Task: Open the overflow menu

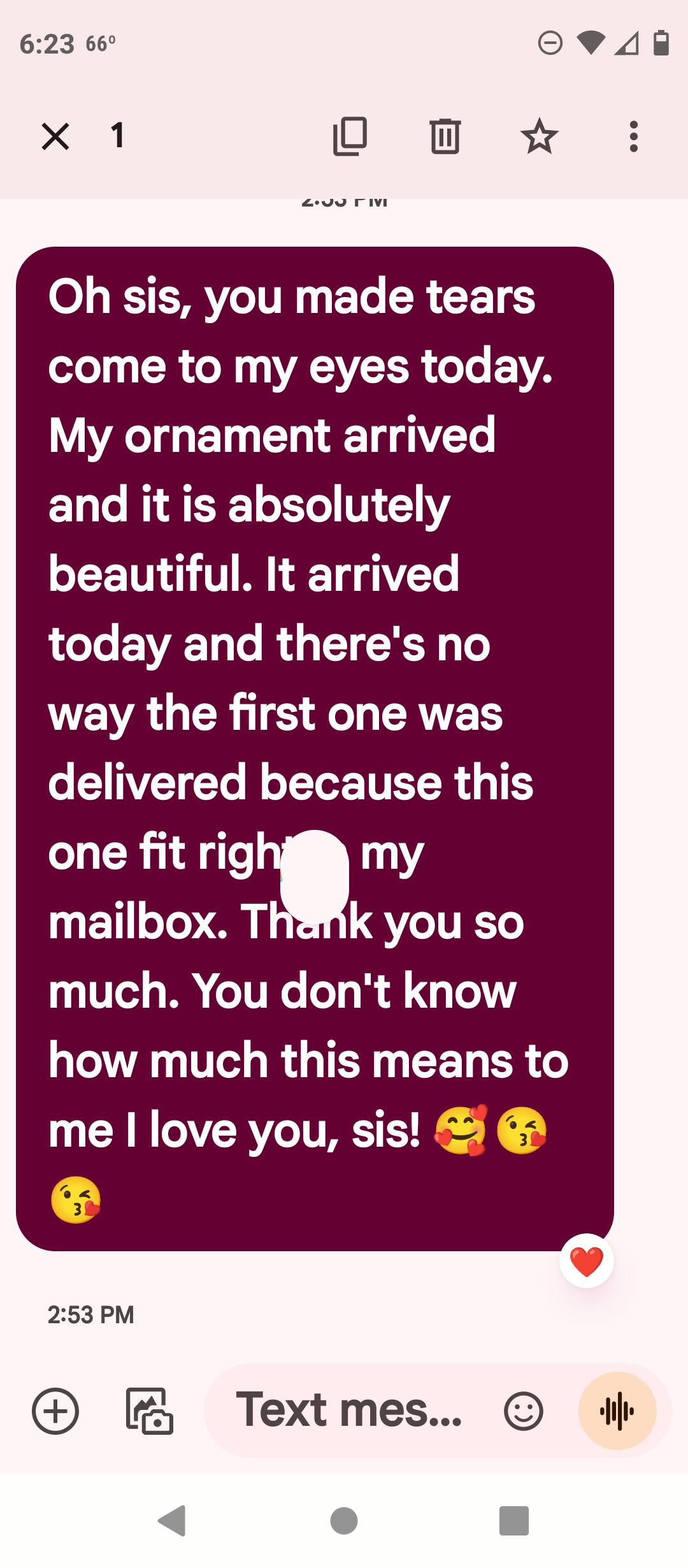Action: (x=633, y=136)
